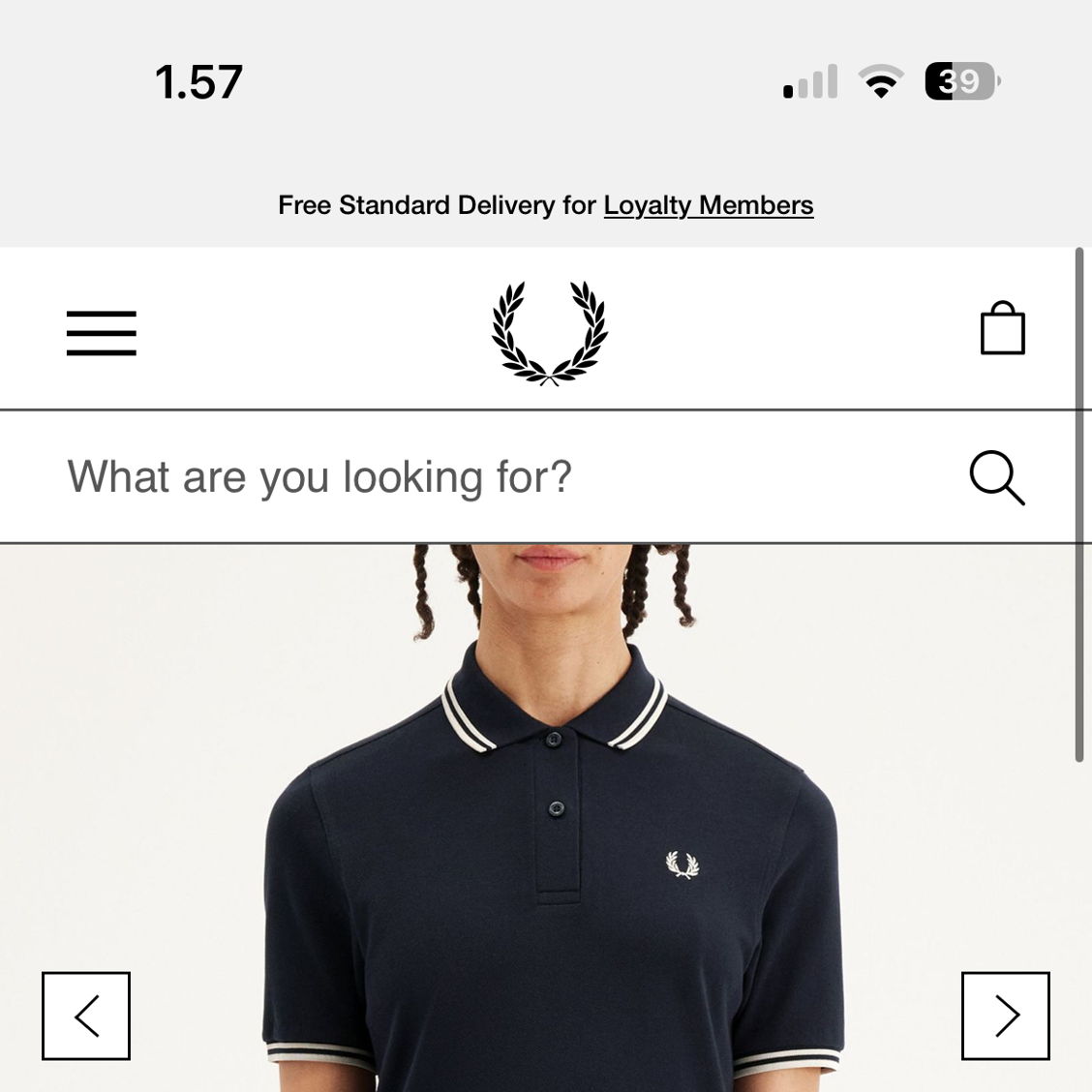
Task: Tap the magnifying glass search icon
Action: coord(996,477)
